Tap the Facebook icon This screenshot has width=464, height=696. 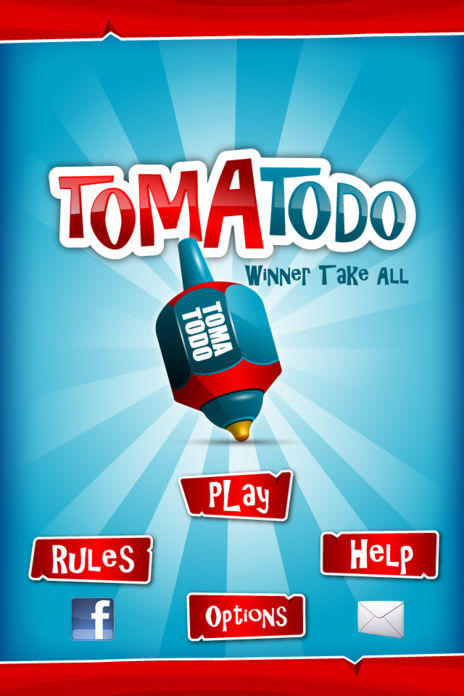tap(93, 619)
